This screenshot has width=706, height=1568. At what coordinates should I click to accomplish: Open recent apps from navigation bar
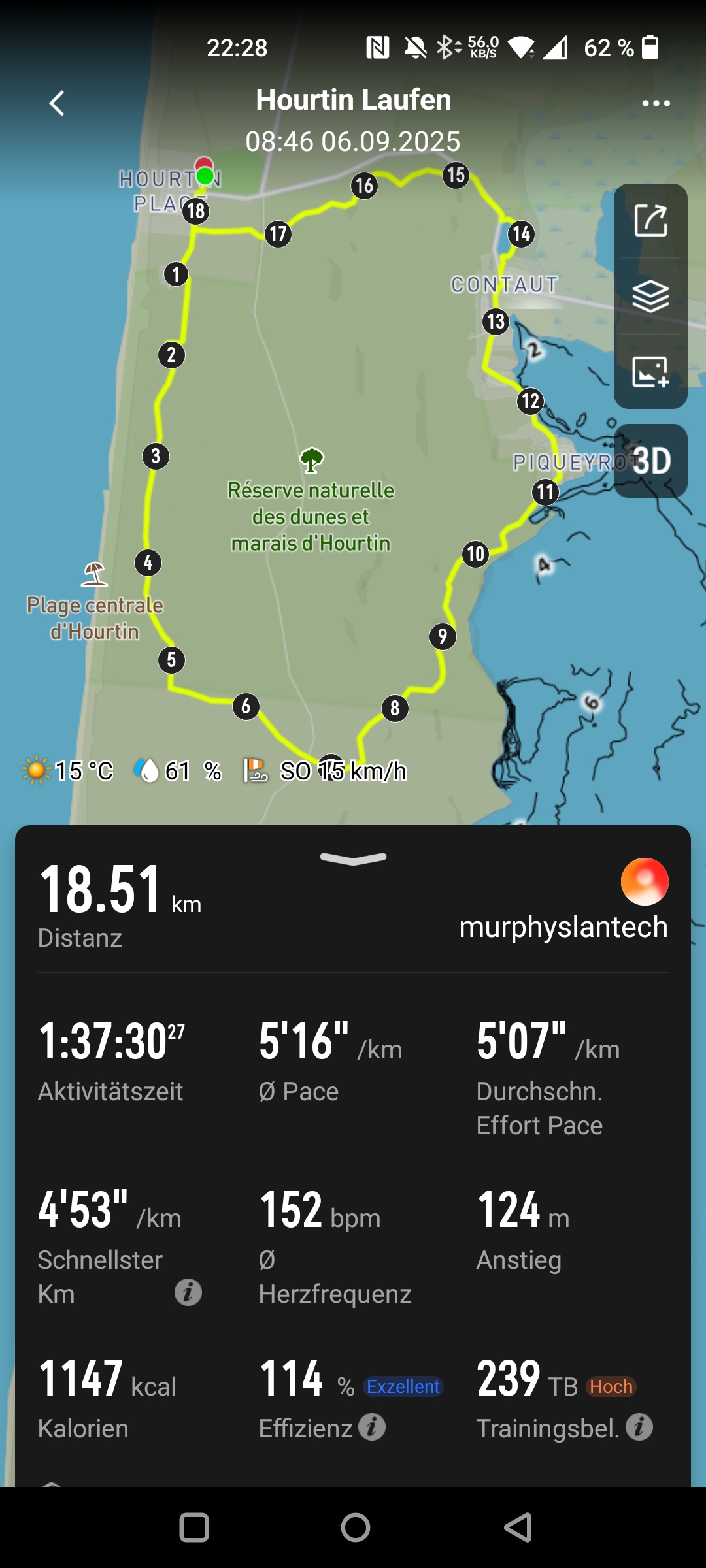coord(194,1527)
